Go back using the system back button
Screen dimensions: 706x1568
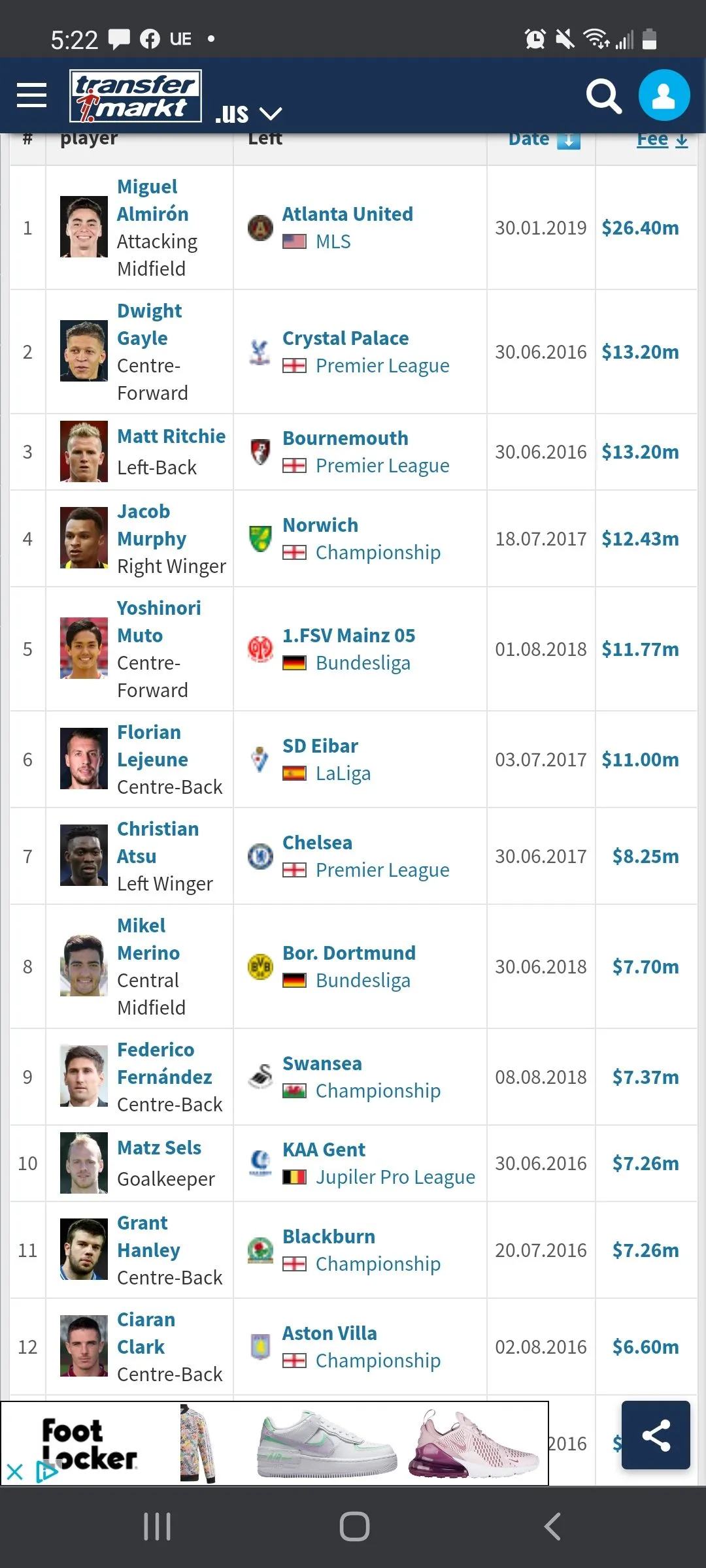552,1527
